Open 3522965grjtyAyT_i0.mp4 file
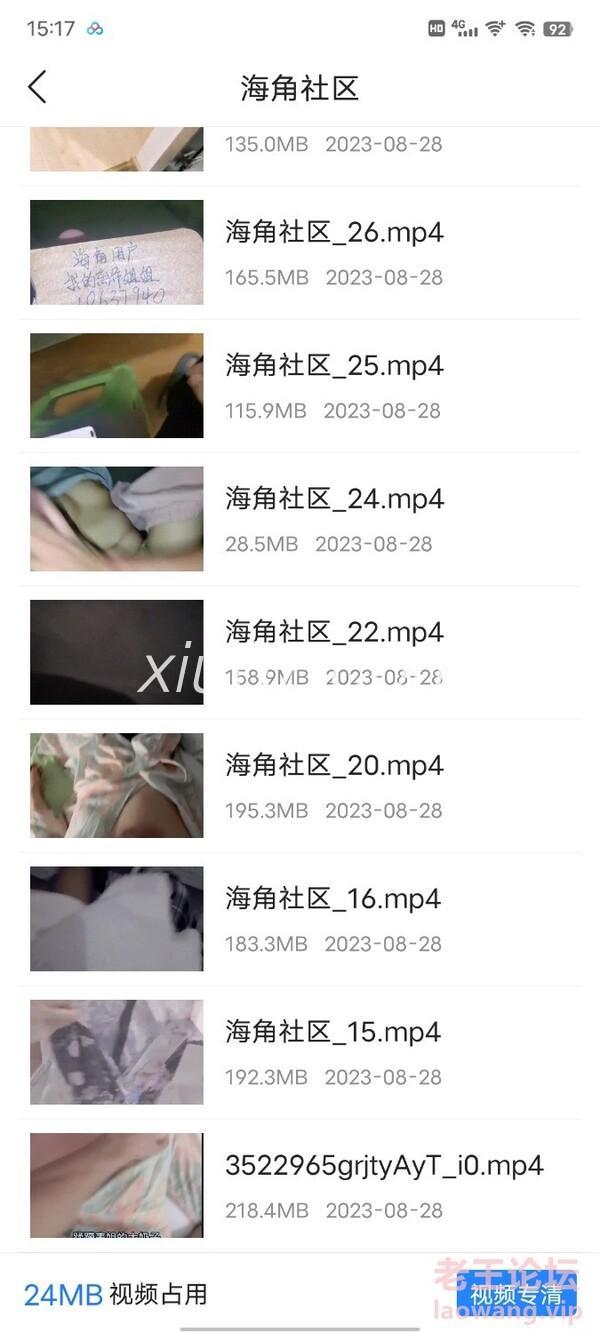Viewport: 600px width, 1333px height. 384,1185
